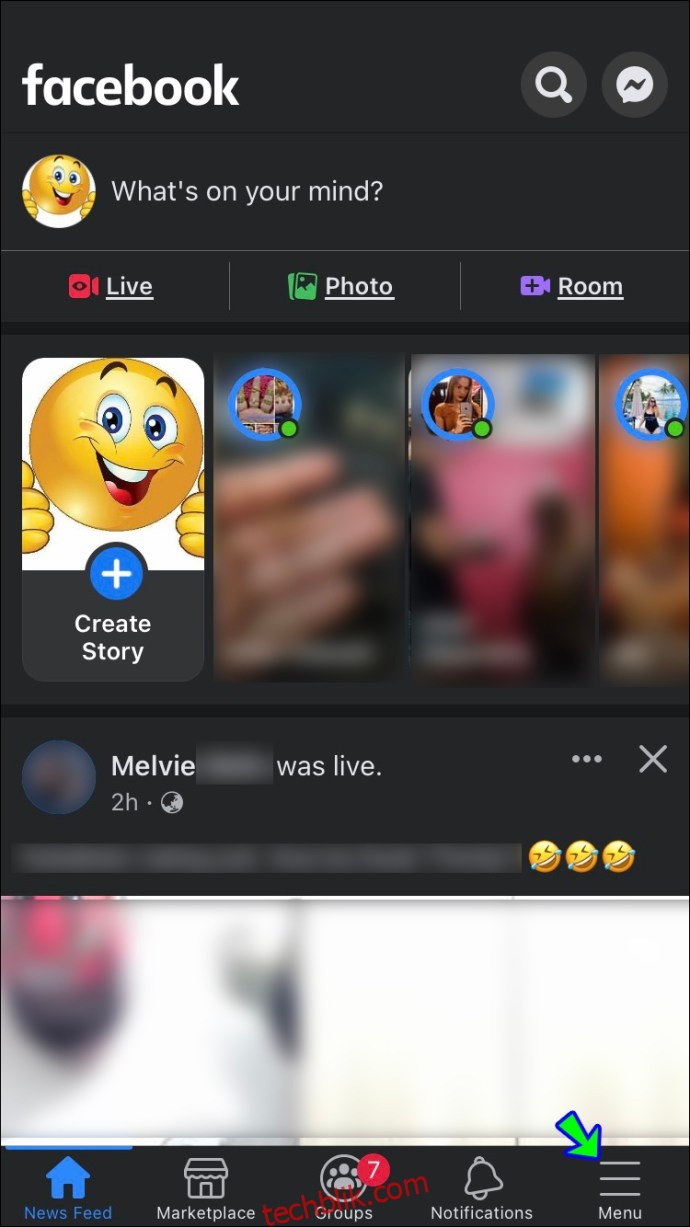Open Messenger chats
The image size is (690, 1227).
634,86
